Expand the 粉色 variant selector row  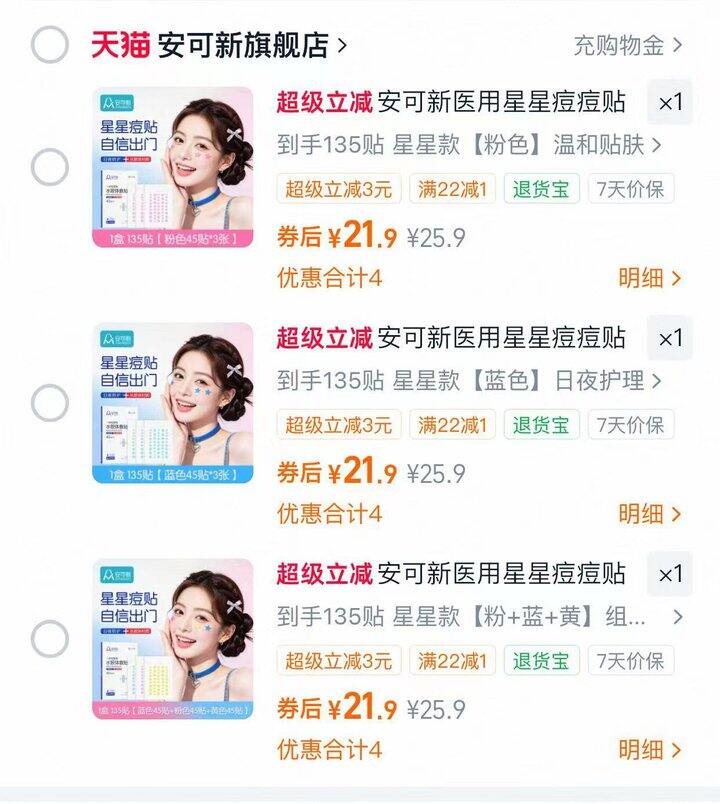click(x=470, y=146)
